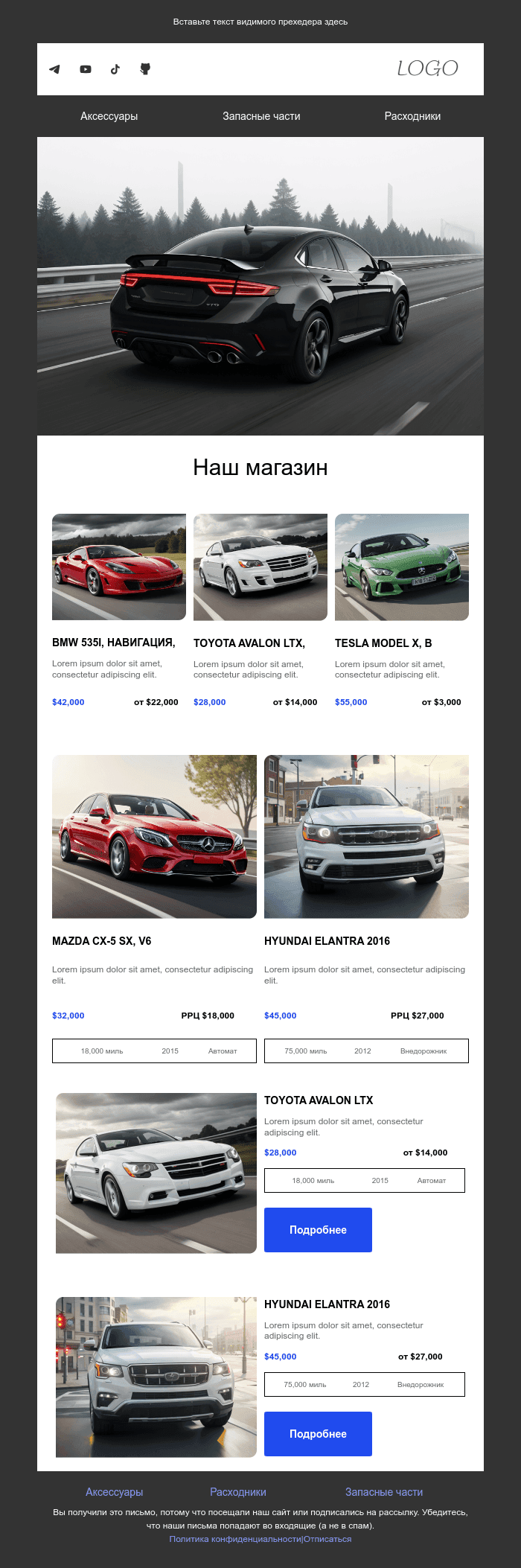521x1568 pixels.
Task: Open the Политика конфиденциальности link
Action: [234, 1539]
